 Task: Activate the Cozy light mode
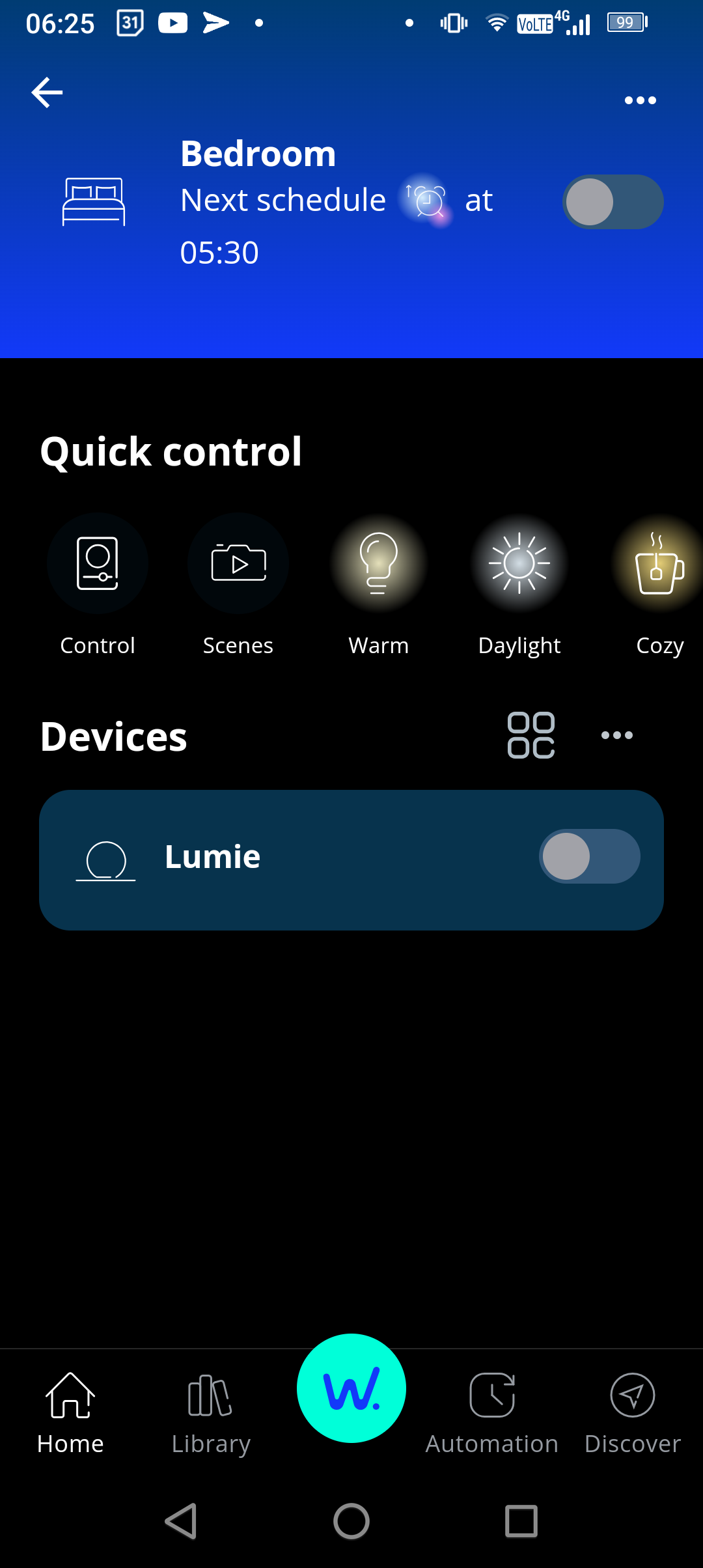pos(659,564)
